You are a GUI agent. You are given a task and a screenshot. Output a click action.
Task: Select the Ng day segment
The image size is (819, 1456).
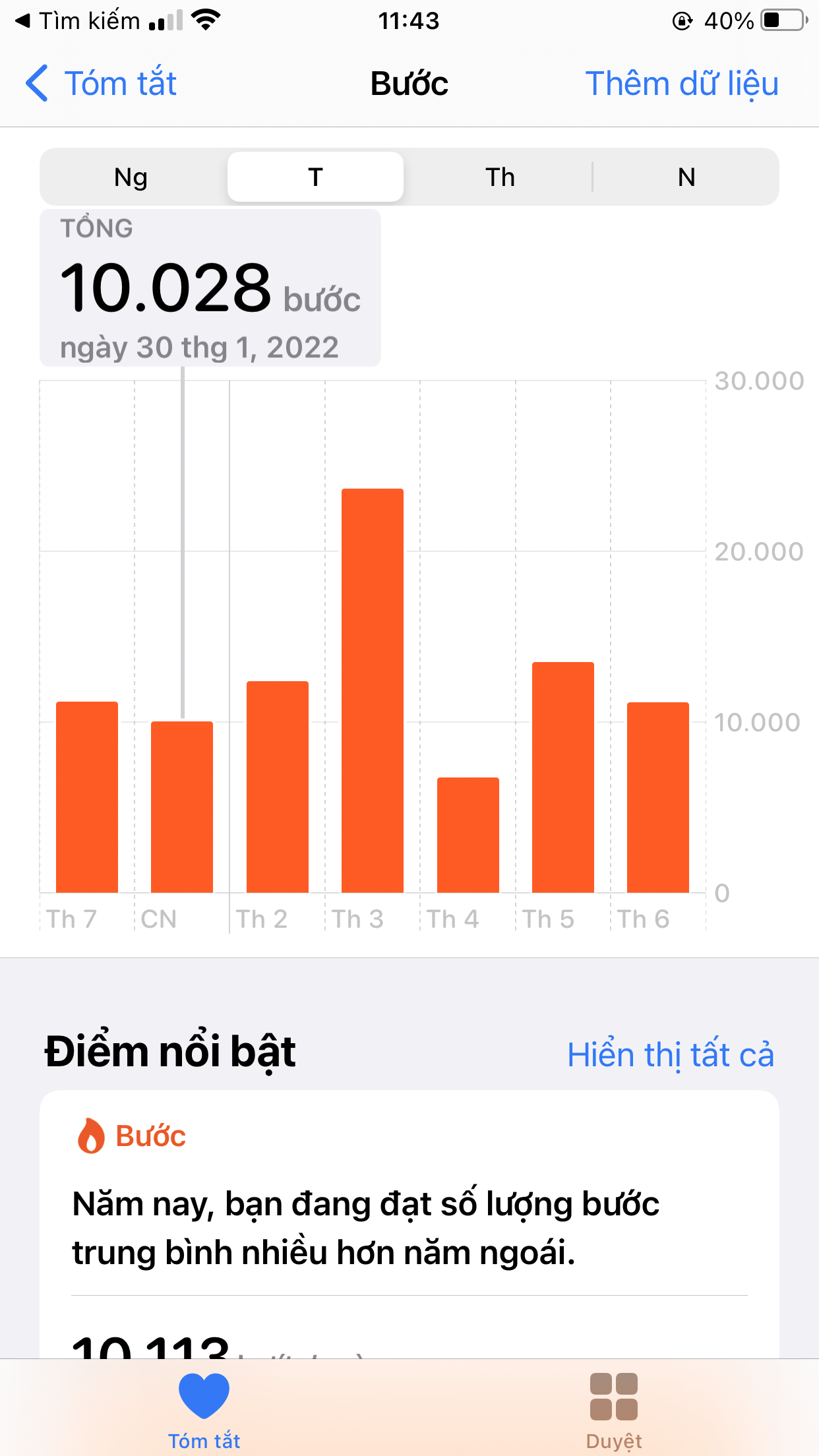(129, 177)
